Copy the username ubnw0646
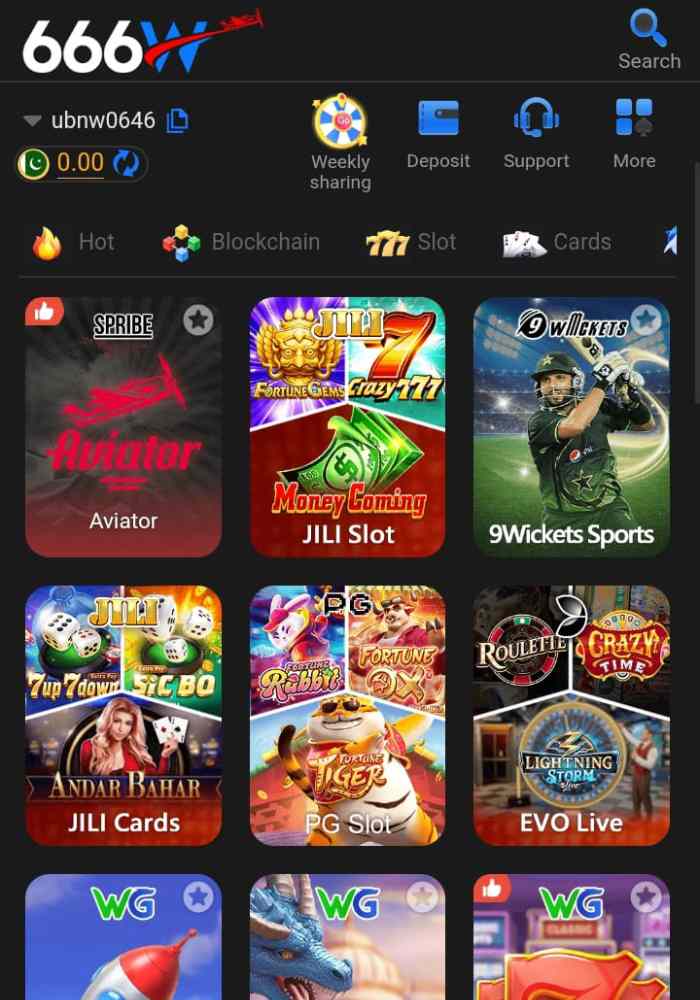The image size is (700, 1000). (x=177, y=121)
